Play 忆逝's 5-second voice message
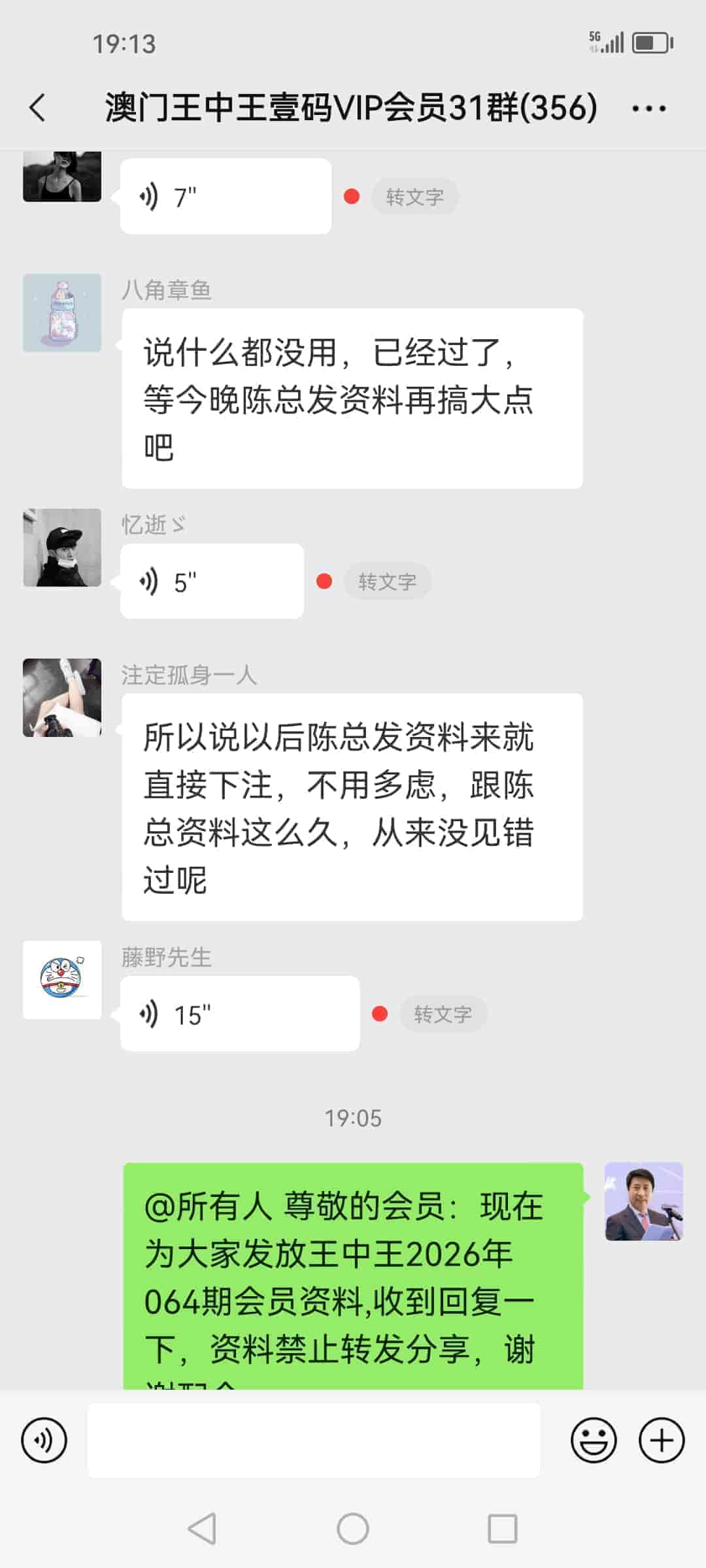This screenshot has width=706, height=1568. click(212, 581)
